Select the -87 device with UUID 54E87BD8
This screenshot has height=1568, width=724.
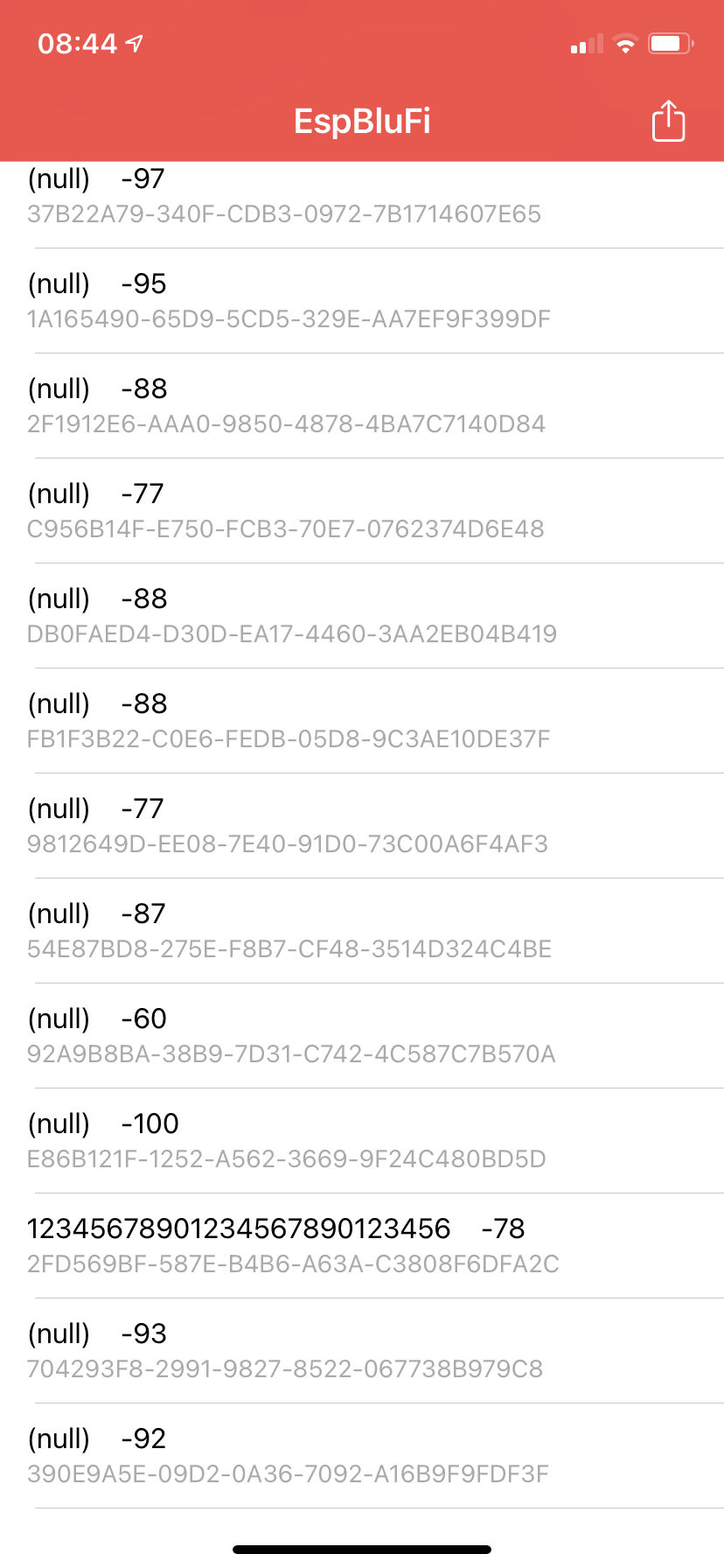(x=362, y=930)
